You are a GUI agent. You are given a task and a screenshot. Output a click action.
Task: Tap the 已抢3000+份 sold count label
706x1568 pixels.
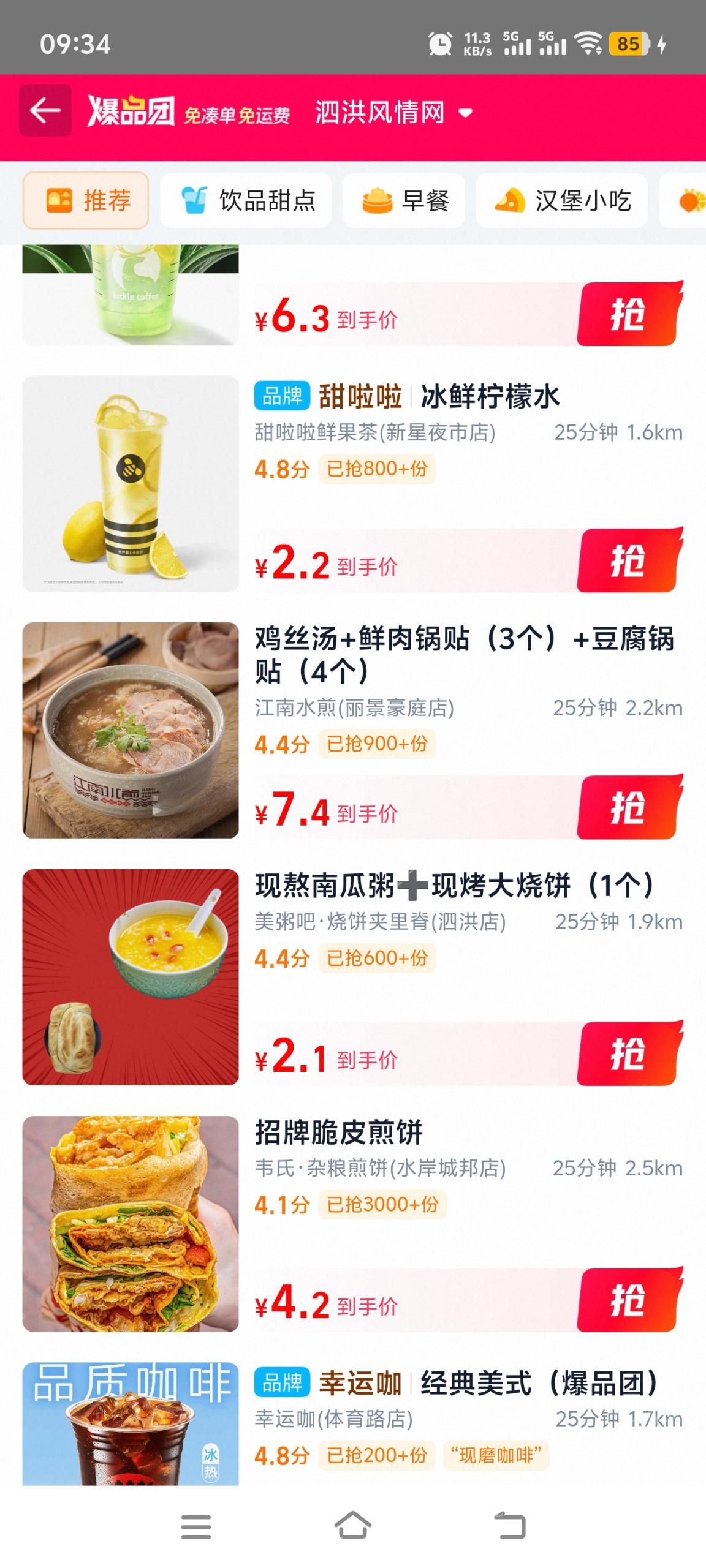[382, 1205]
